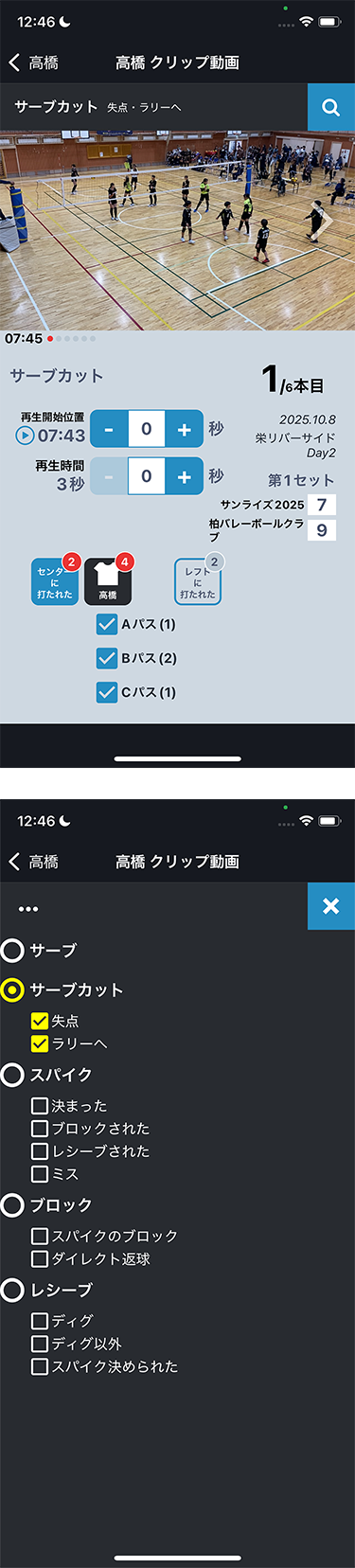The width and height of the screenshot is (355, 1568).
Task: Uncheck the Bパス (2) checkbox
Action: [x=107, y=658]
